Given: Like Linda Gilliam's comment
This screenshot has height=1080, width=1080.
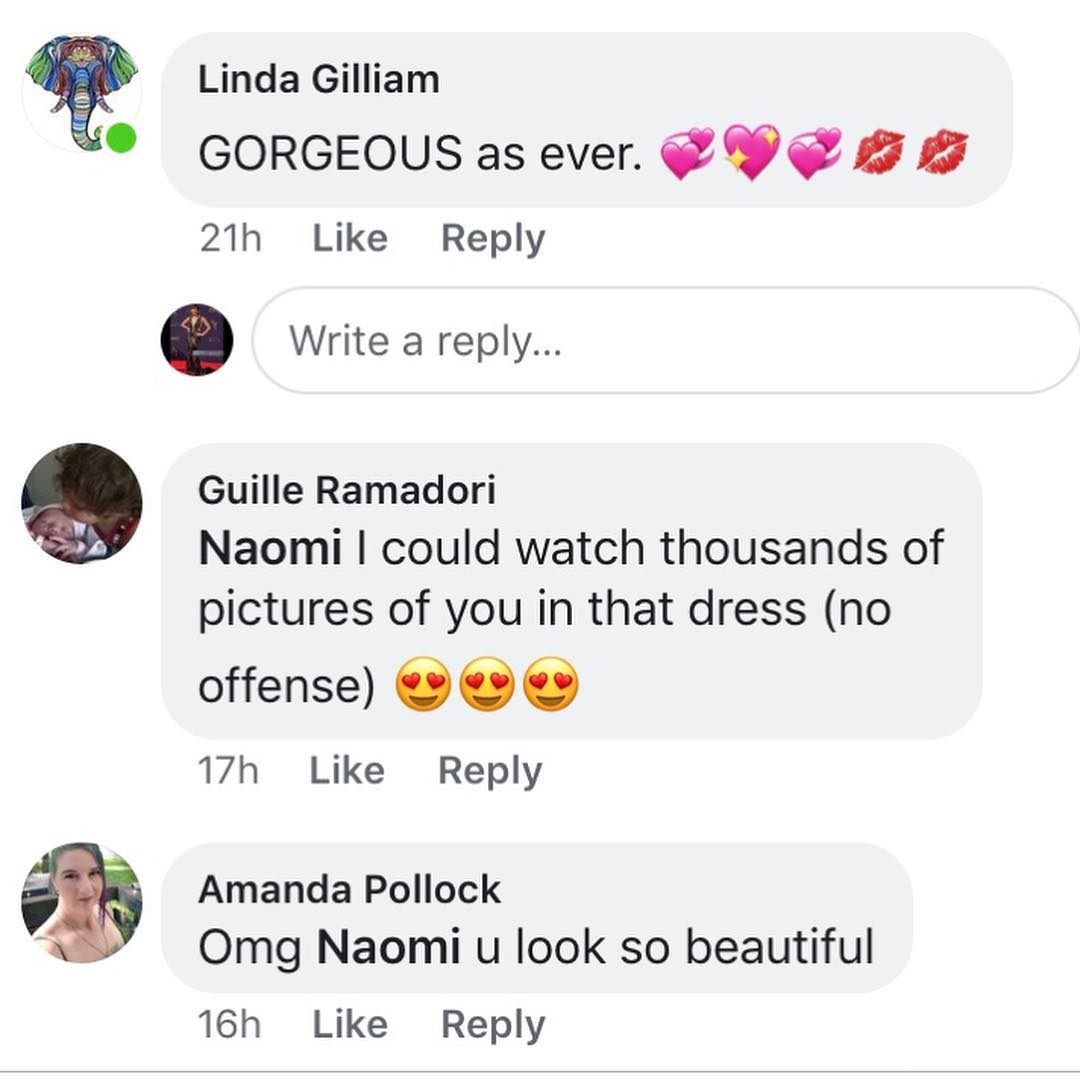Looking at the screenshot, I should (x=349, y=238).
